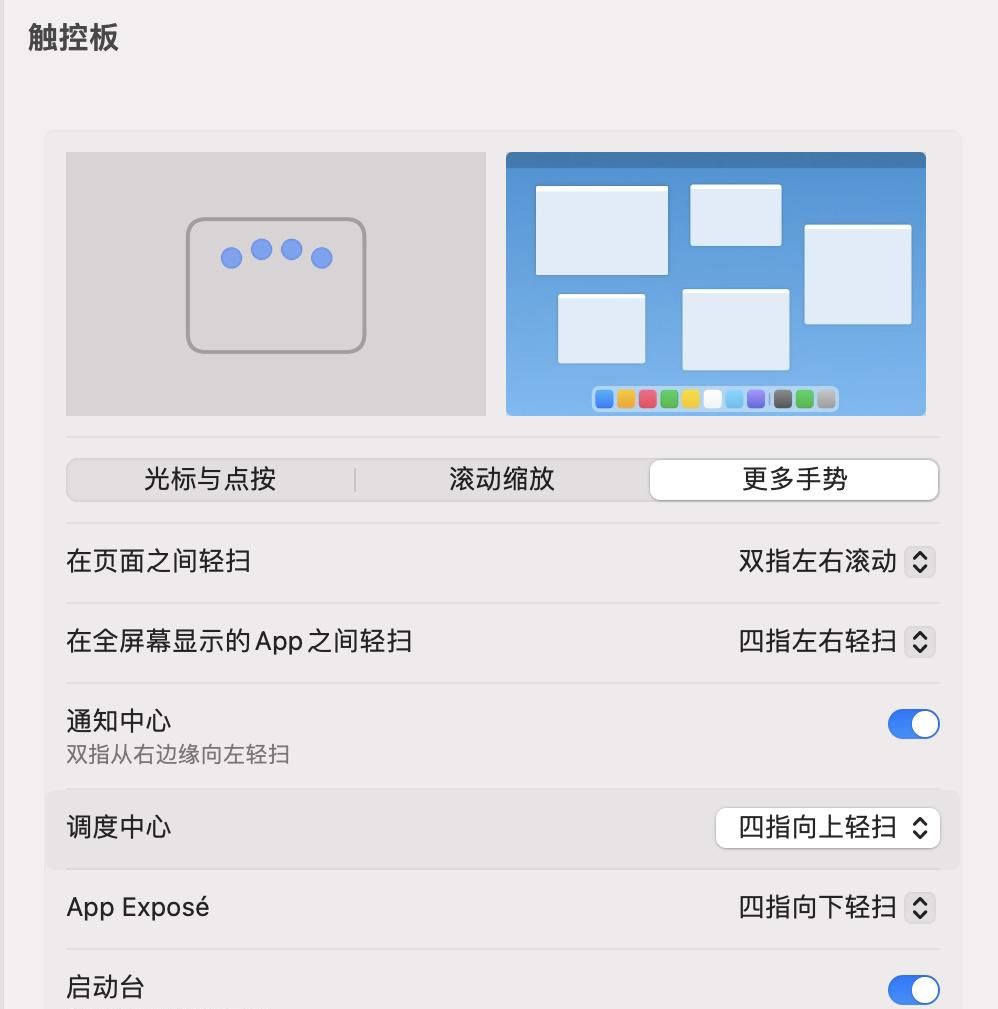Screen dimensions: 998x1009
Task: Click the trackpad gesture animation panel
Action: point(275,283)
